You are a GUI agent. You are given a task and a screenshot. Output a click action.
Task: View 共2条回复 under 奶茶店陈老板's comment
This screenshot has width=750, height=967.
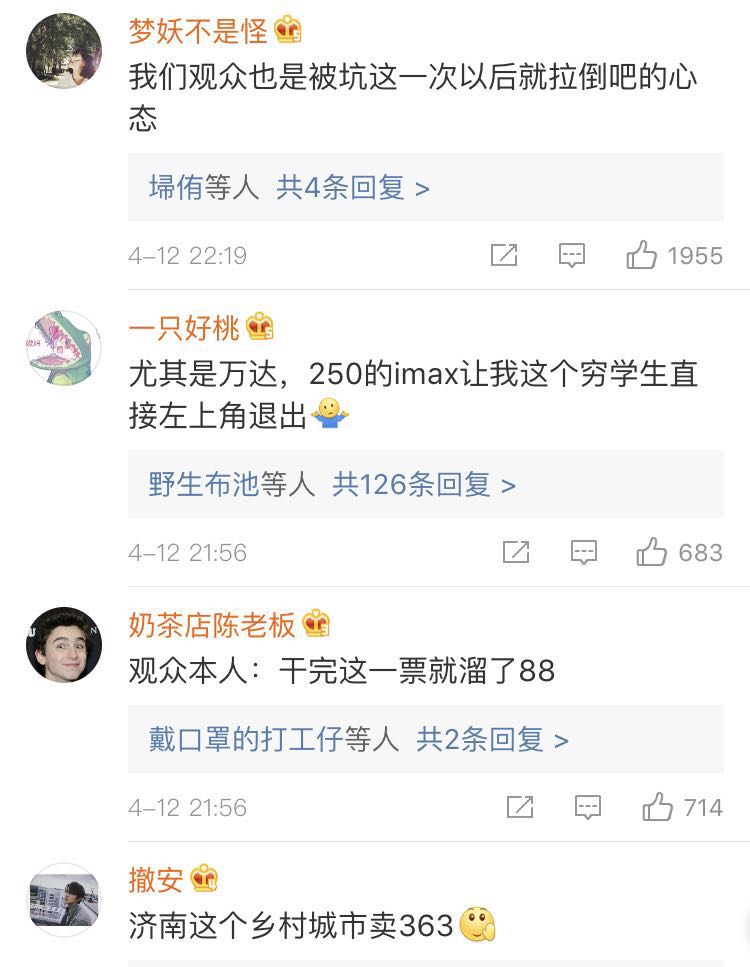(492, 740)
